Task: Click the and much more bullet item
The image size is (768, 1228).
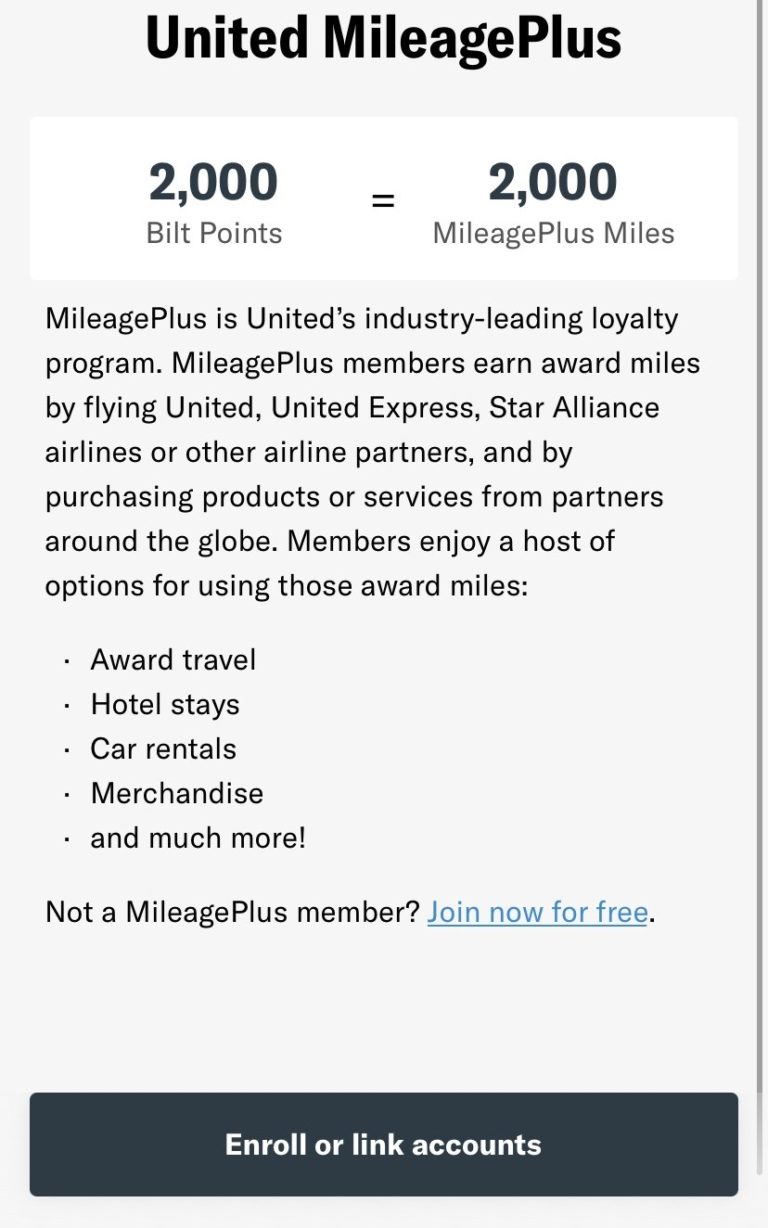Action: coord(197,837)
